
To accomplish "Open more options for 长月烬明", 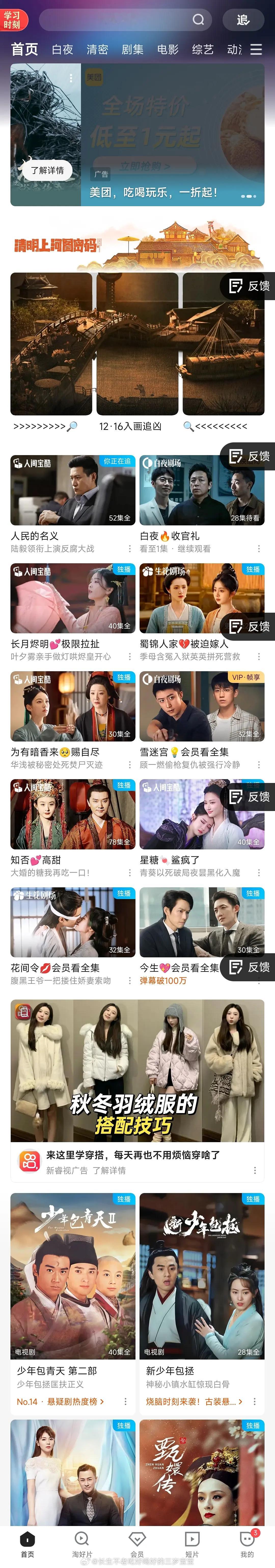I will 129,657.
